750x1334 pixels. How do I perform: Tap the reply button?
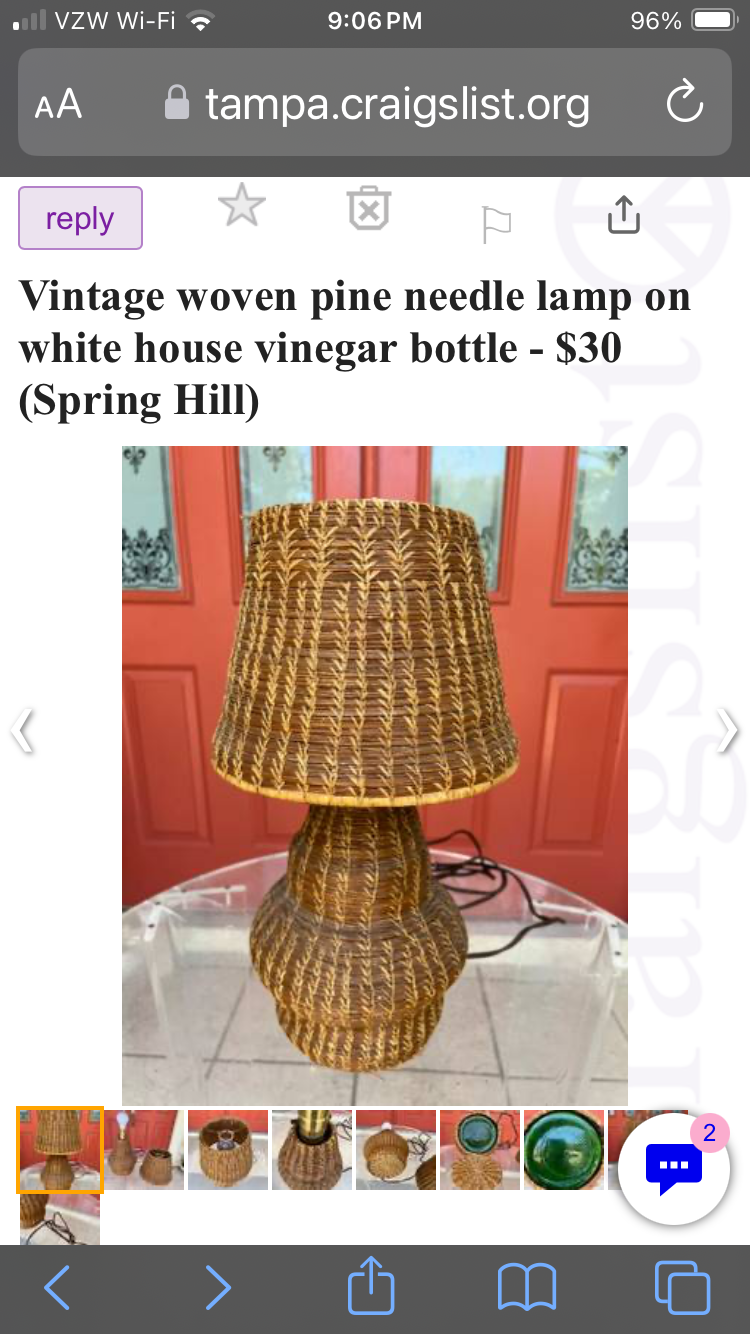[x=80, y=218]
